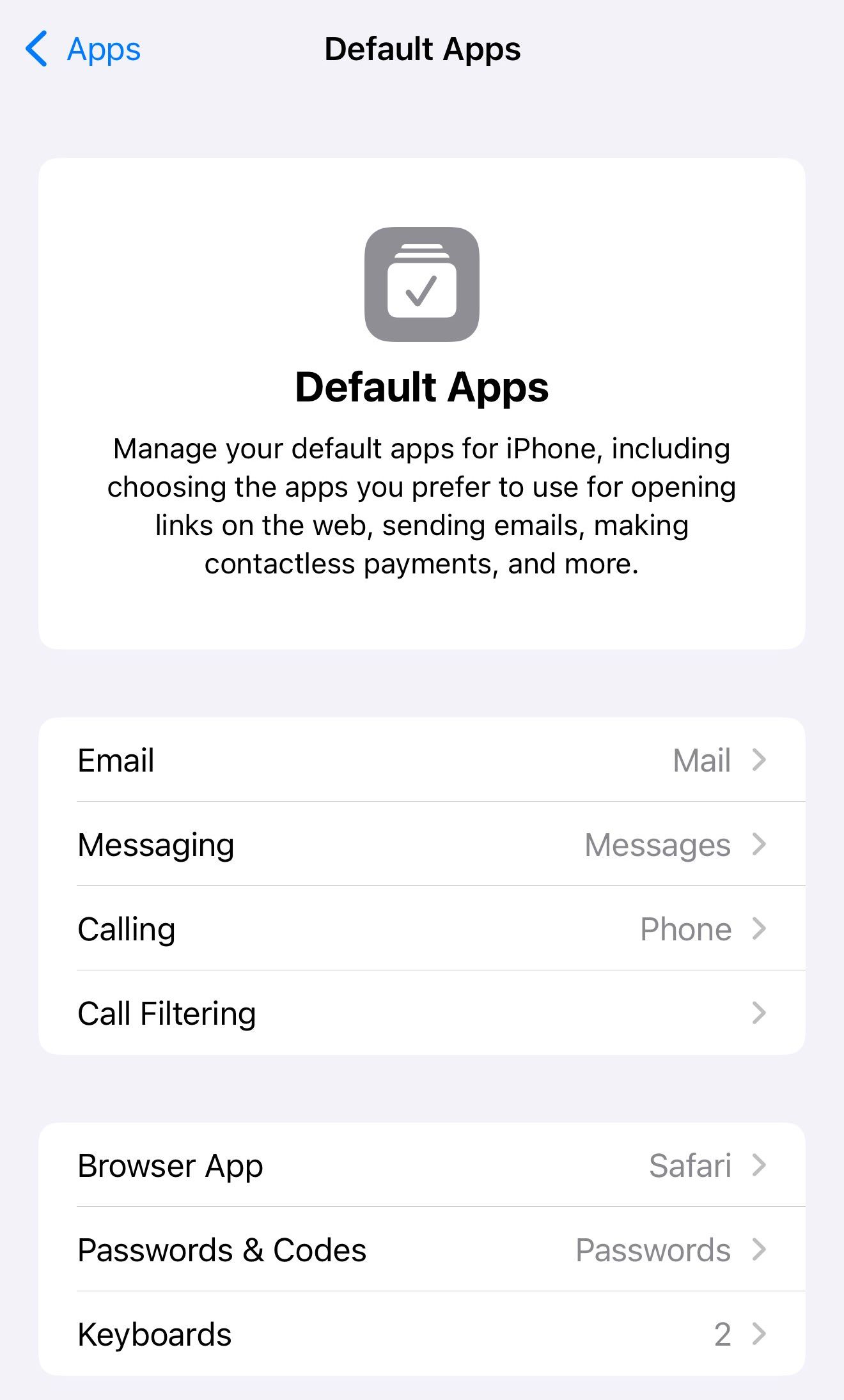Click the chevron on the Calling row
Viewport: 844px width, 1400px height.
[760, 928]
